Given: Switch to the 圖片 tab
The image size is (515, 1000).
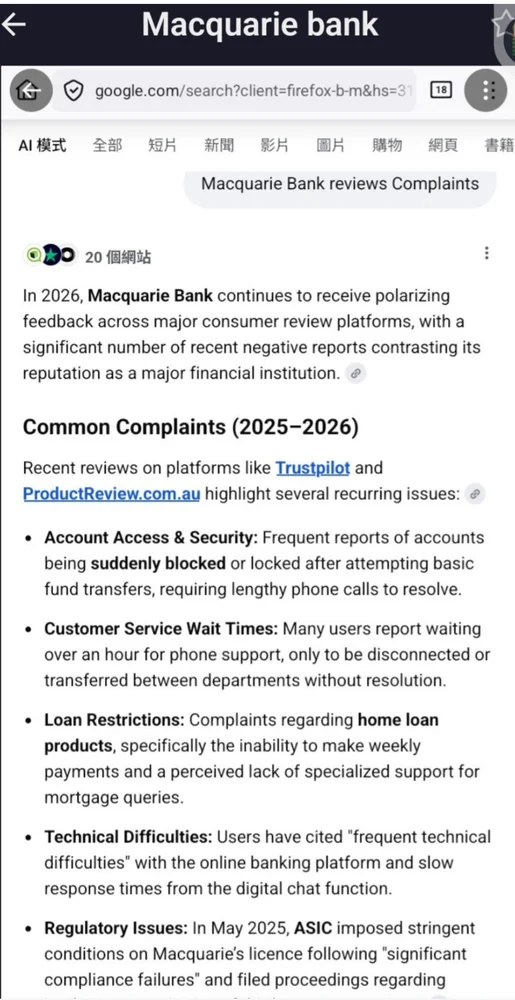Looking at the screenshot, I should tap(331, 145).
